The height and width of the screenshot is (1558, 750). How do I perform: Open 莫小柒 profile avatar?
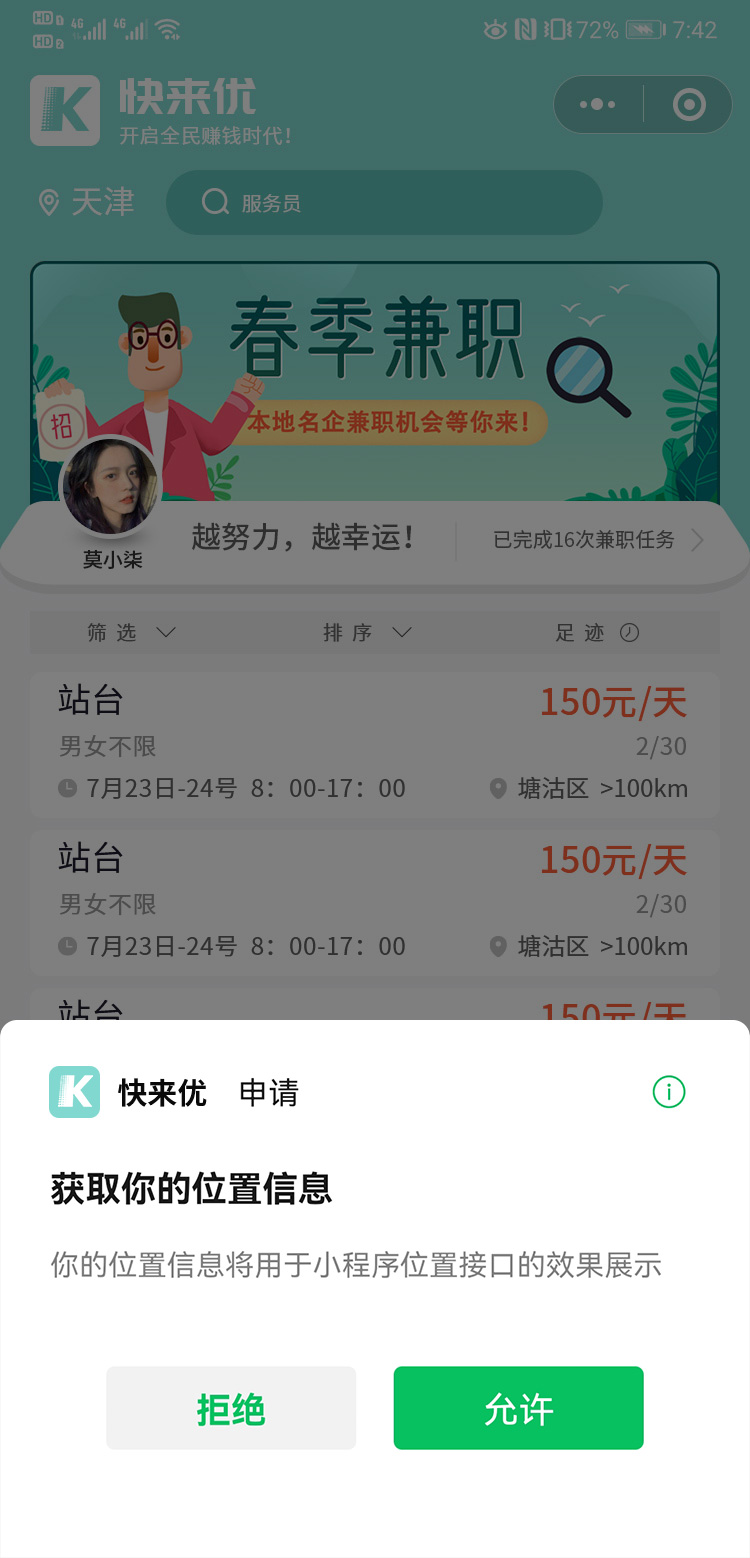pos(111,487)
